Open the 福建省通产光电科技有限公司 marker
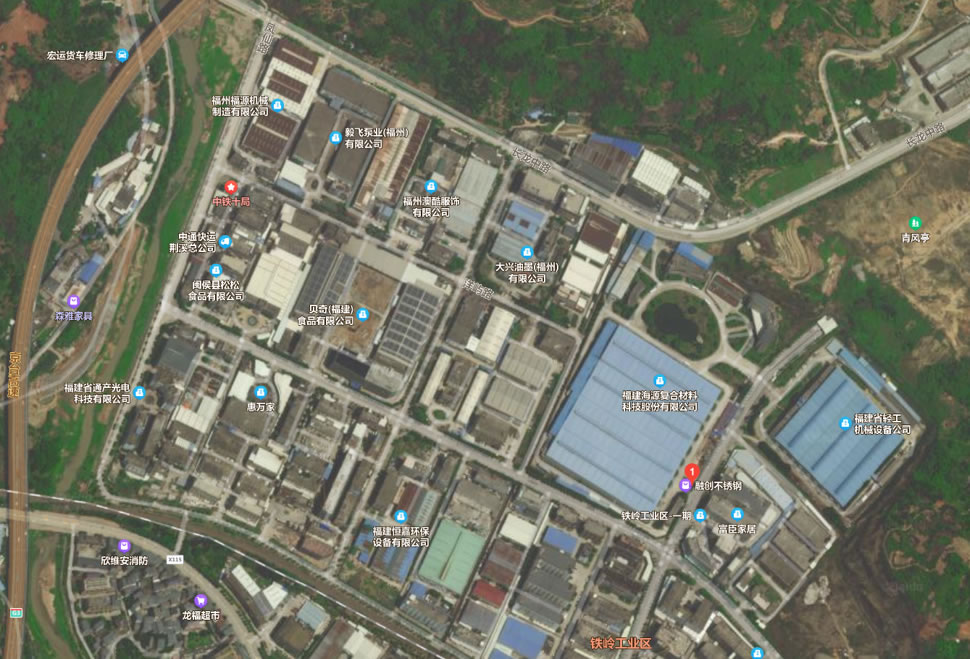This screenshot has width=970, height=659. (140, 392)
